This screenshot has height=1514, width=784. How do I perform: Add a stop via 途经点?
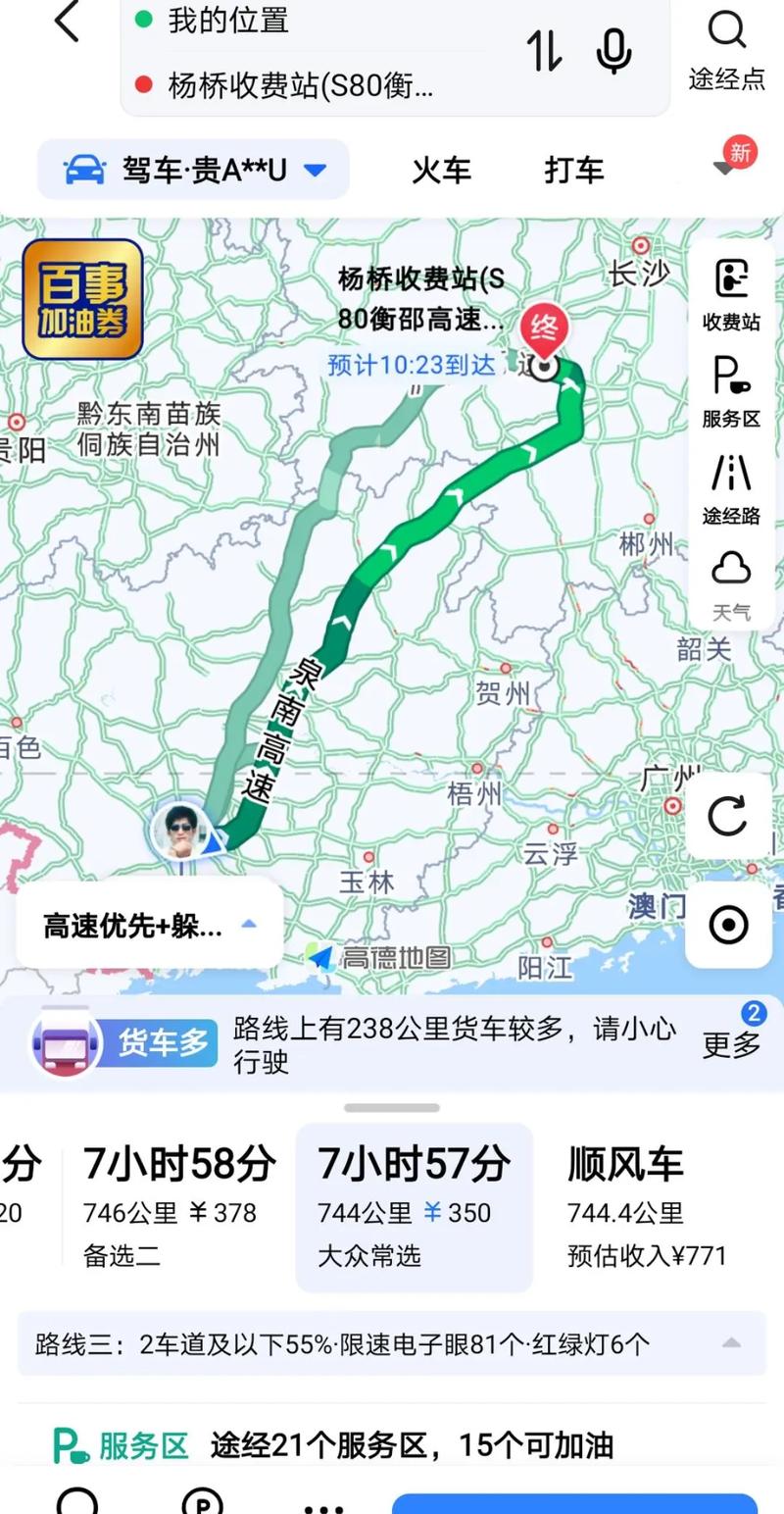727,47
